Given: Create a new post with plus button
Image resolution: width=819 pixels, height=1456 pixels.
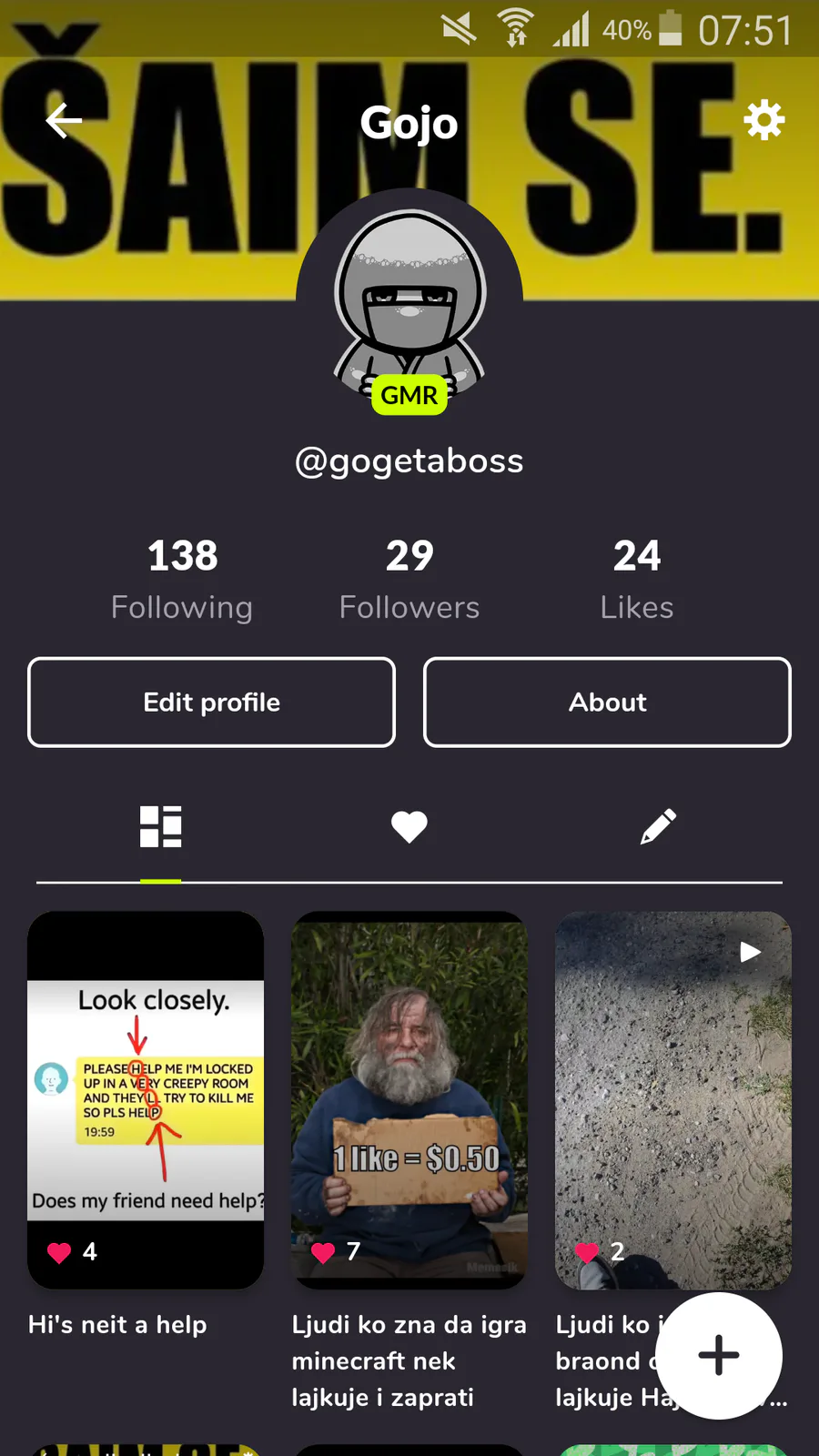Looking at the screenshot, I should tap(718, 1355).
